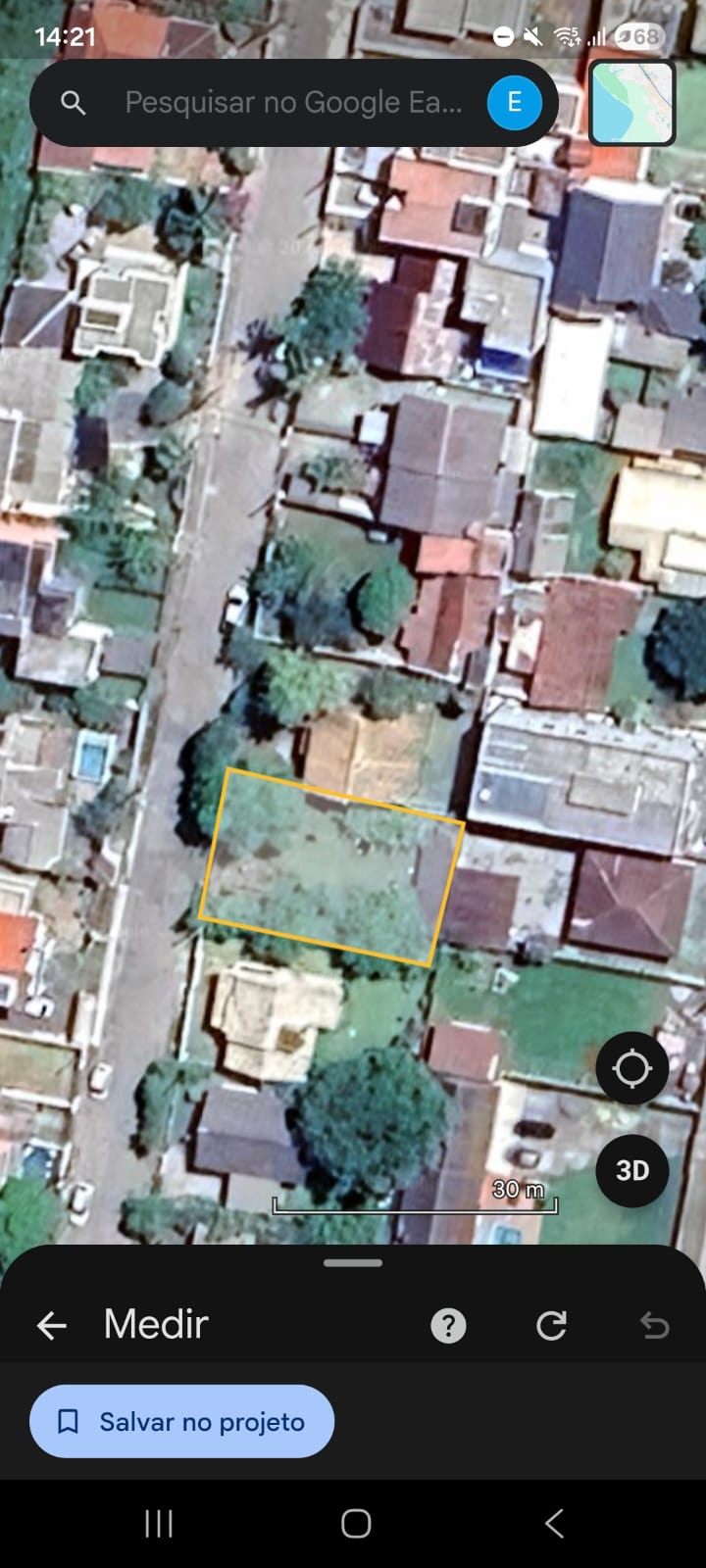Open the account avatar E

point(514,103)
